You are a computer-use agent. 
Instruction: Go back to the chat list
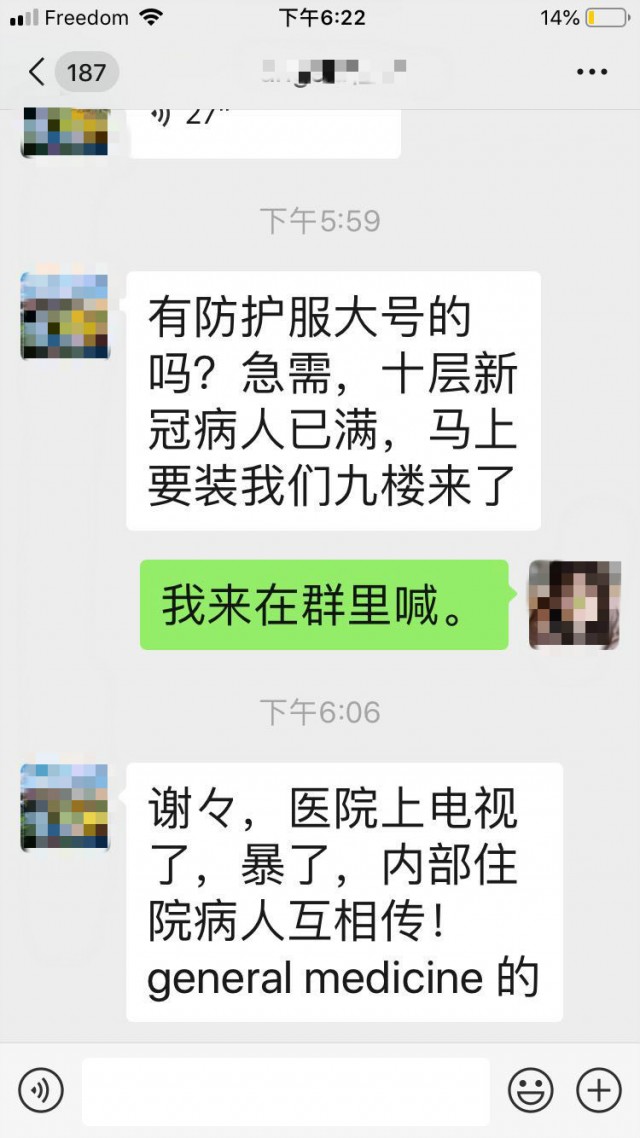coord(40,72)
